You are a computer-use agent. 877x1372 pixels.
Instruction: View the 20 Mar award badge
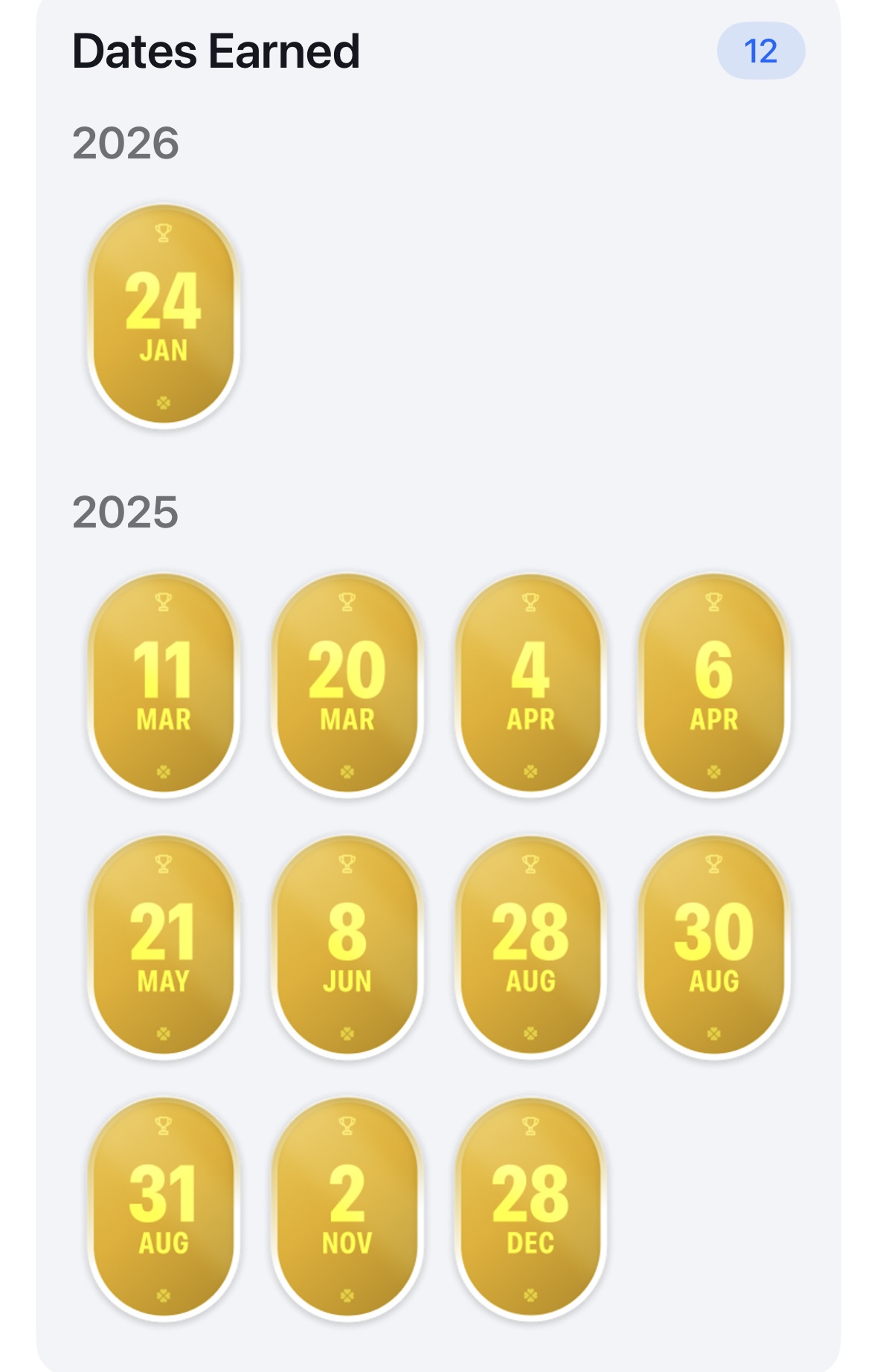coord(347,685)
